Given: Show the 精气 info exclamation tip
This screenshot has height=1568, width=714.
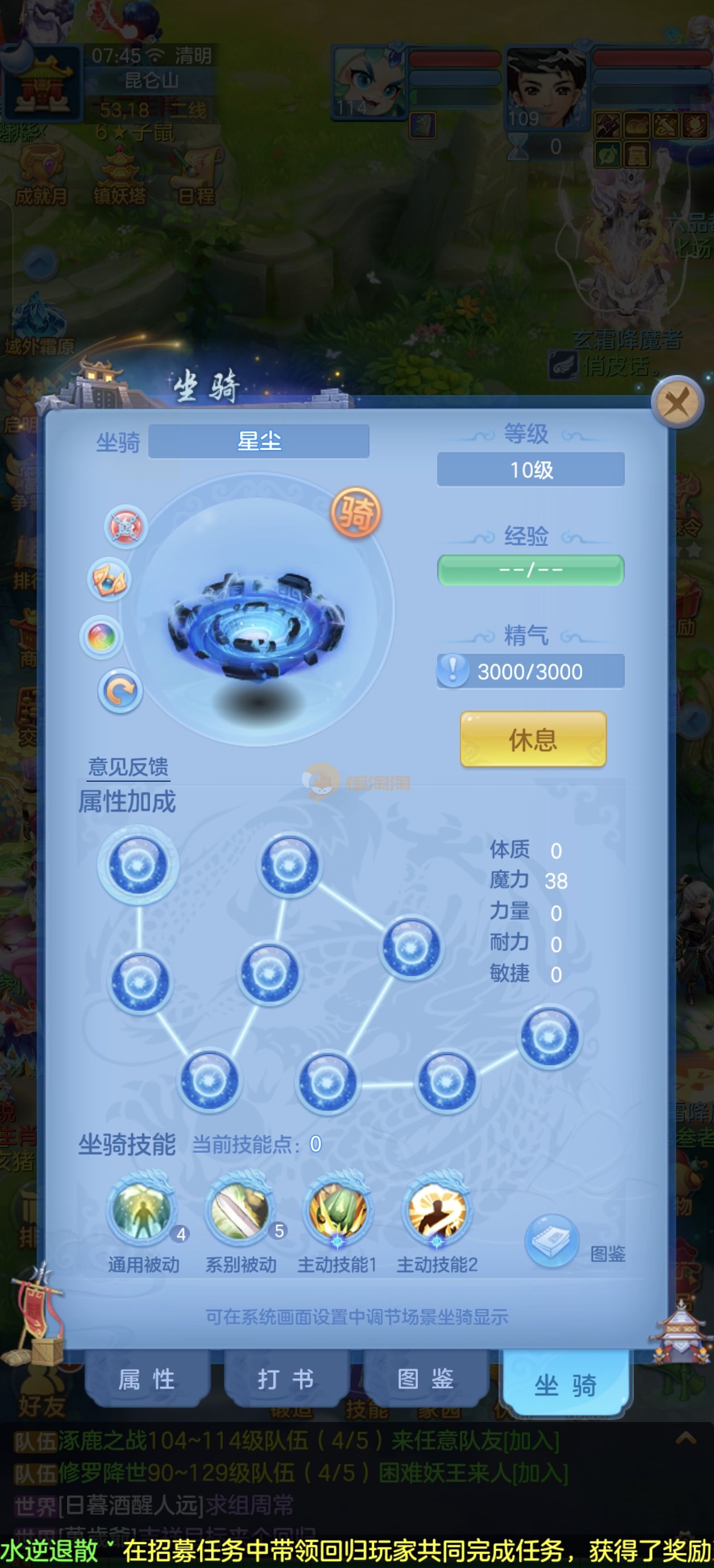Looking at the screenshot, I should coord(453,670).
